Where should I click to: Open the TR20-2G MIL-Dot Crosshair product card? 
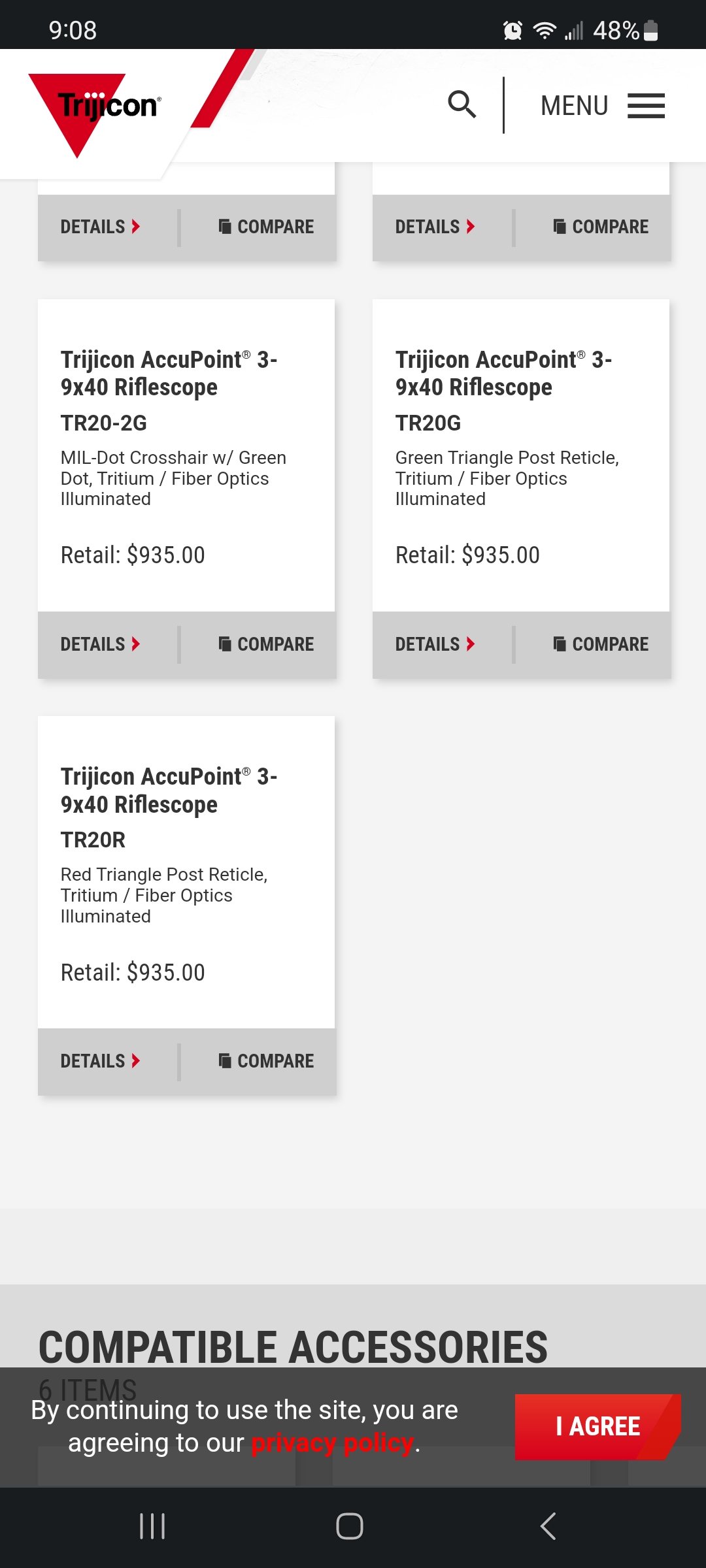click(x=186, y=455)
